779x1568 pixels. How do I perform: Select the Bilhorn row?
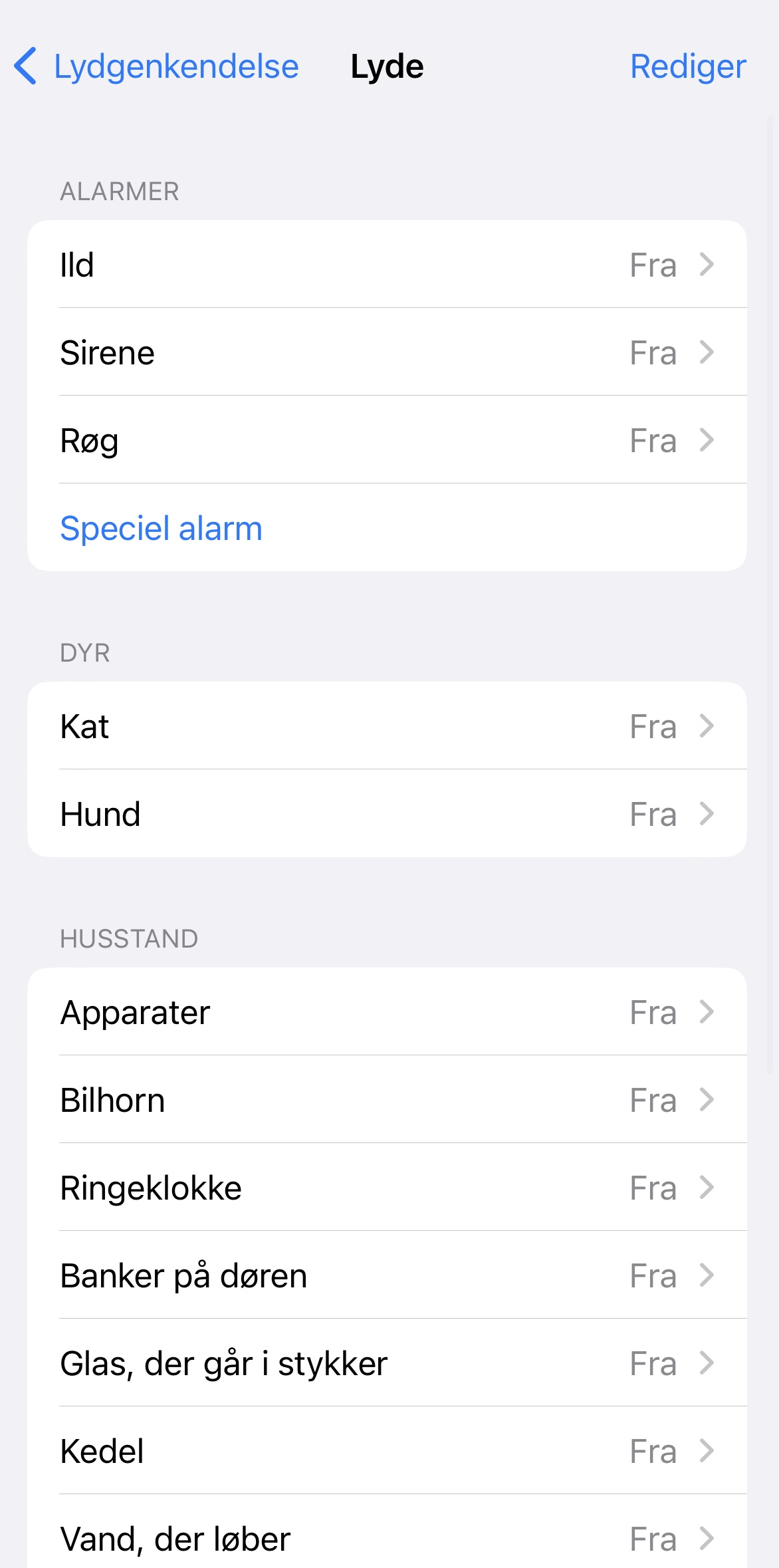(x=387, y=1100)
